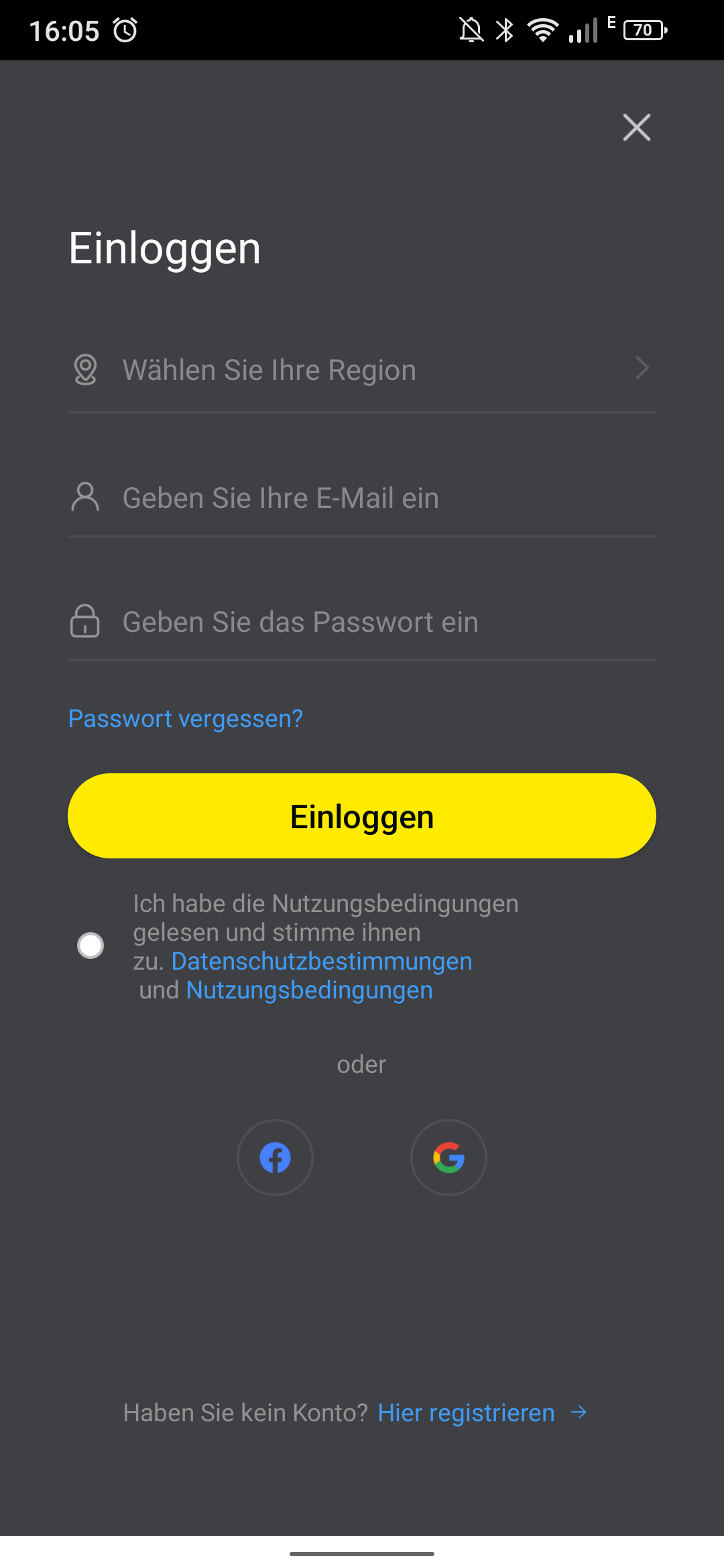
Task: Tap the yellow Einloggen button
Action: tap(362, 816)
